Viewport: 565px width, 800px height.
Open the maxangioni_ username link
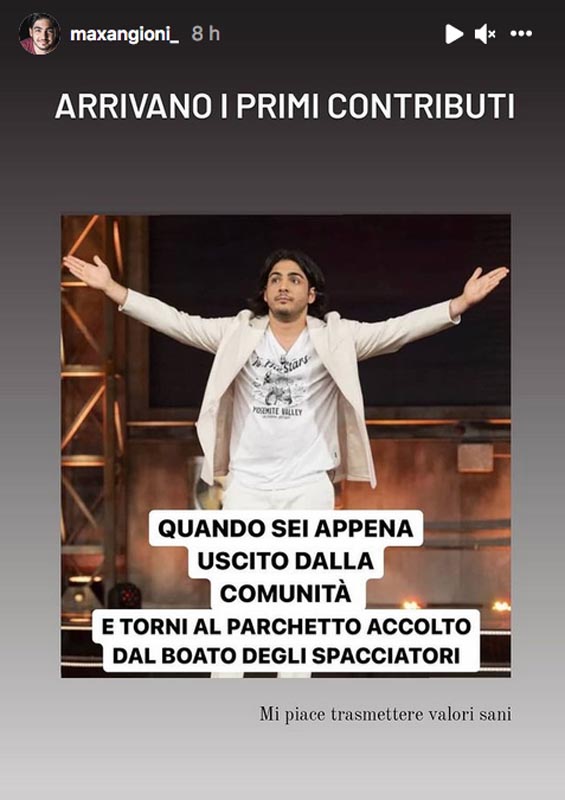click(125, 34)
